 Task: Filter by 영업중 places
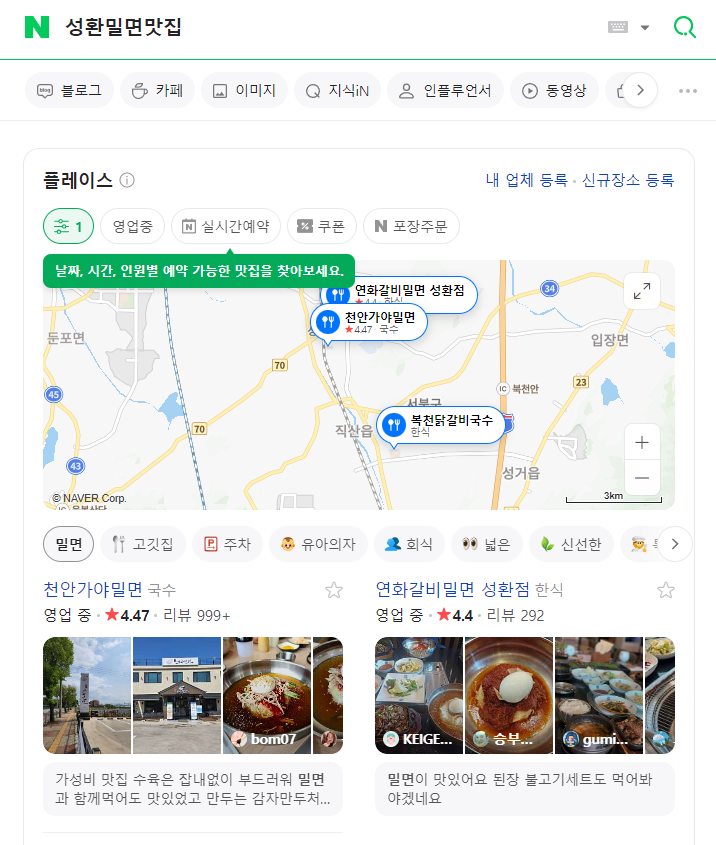(x=132, y=226)
